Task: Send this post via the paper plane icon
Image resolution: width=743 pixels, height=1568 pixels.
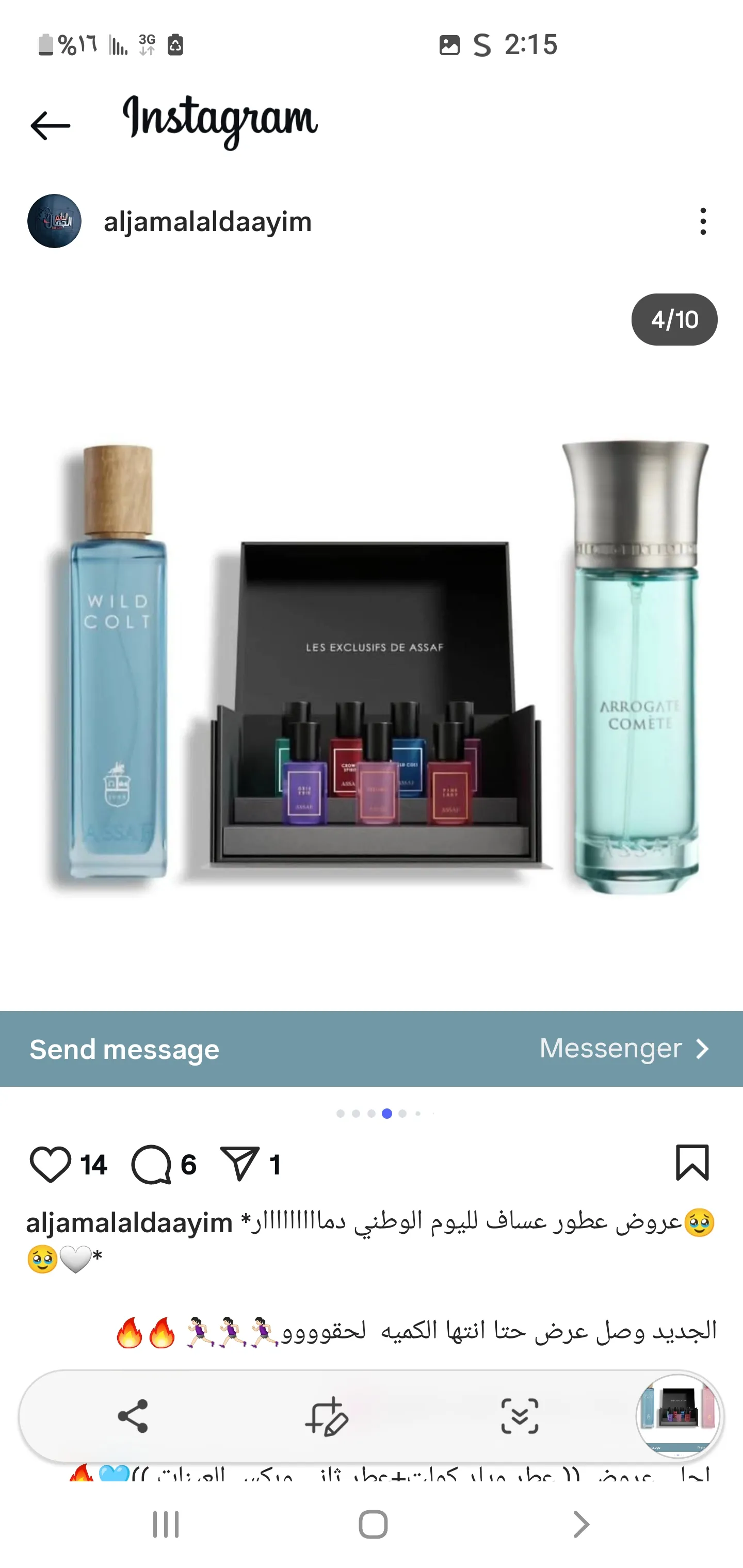Action: (x=240, y=1164)
